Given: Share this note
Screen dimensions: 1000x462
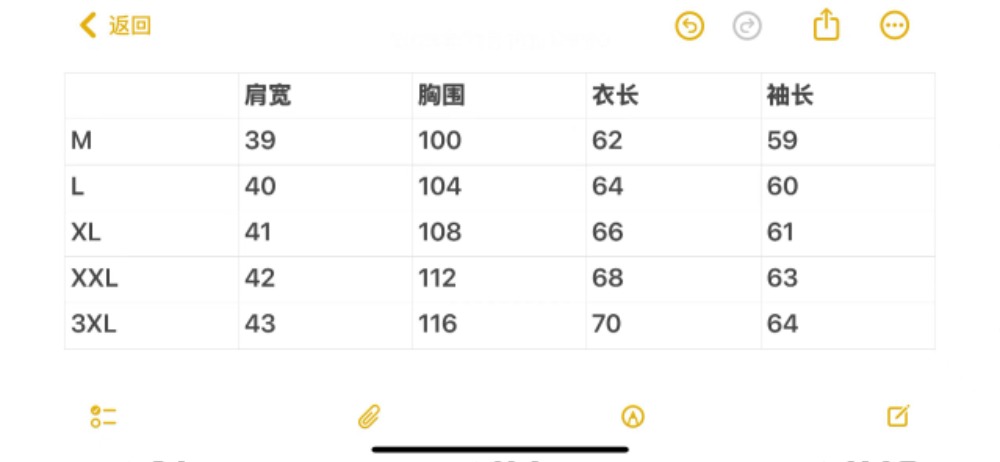Looking at the screenshot, I should (826, 25).
